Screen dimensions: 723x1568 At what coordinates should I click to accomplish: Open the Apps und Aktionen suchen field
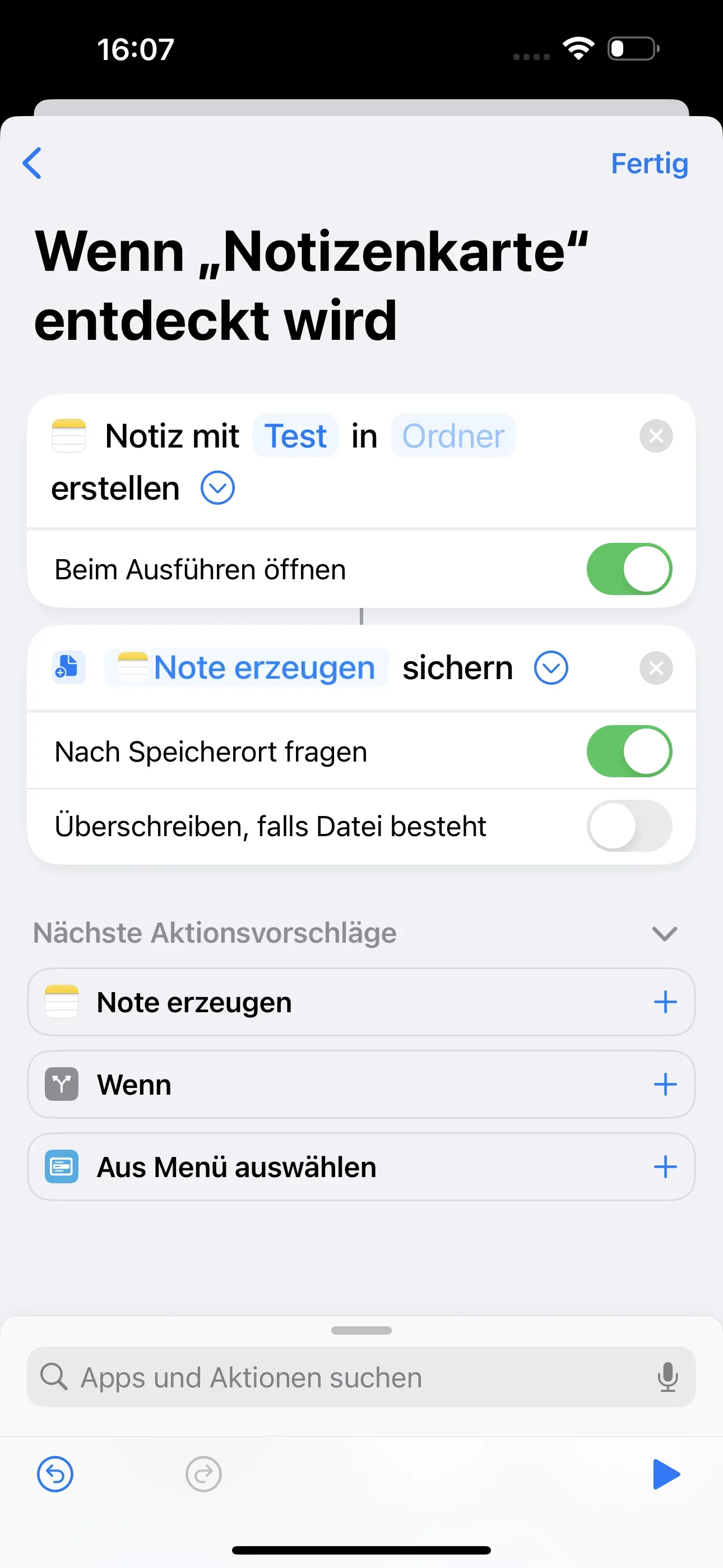point(341,1377)
